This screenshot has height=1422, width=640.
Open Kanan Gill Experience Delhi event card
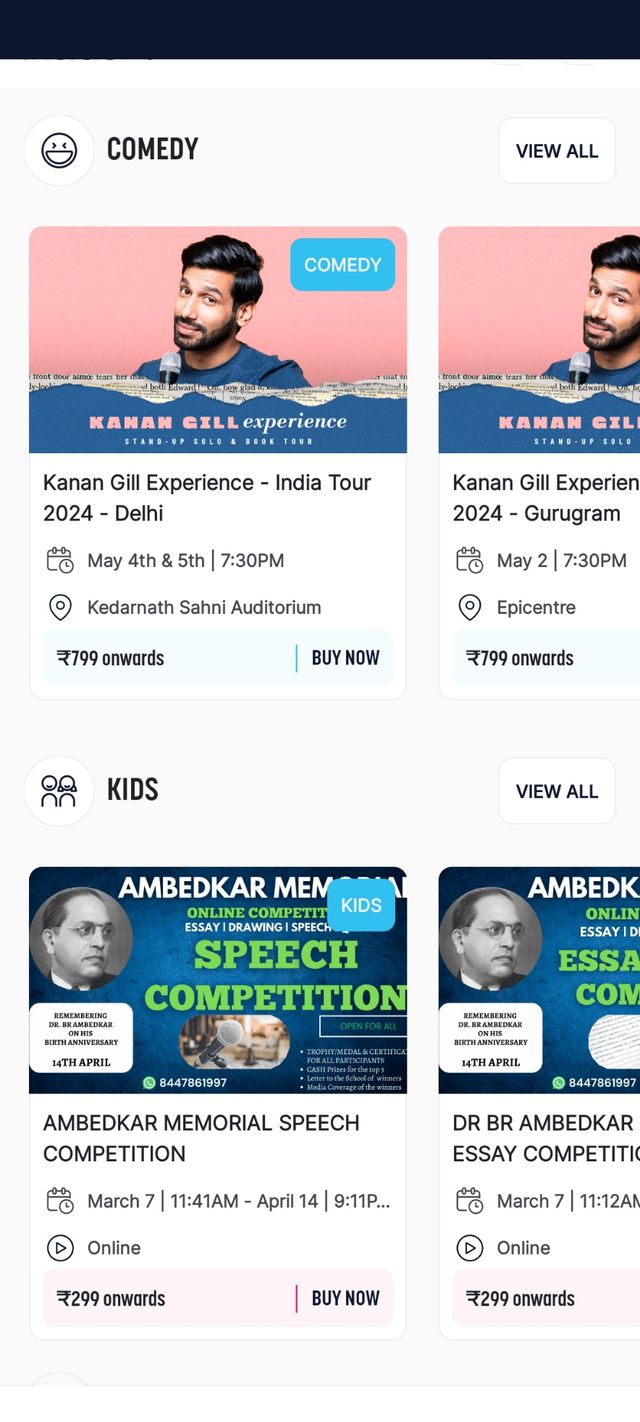(218, 463)
